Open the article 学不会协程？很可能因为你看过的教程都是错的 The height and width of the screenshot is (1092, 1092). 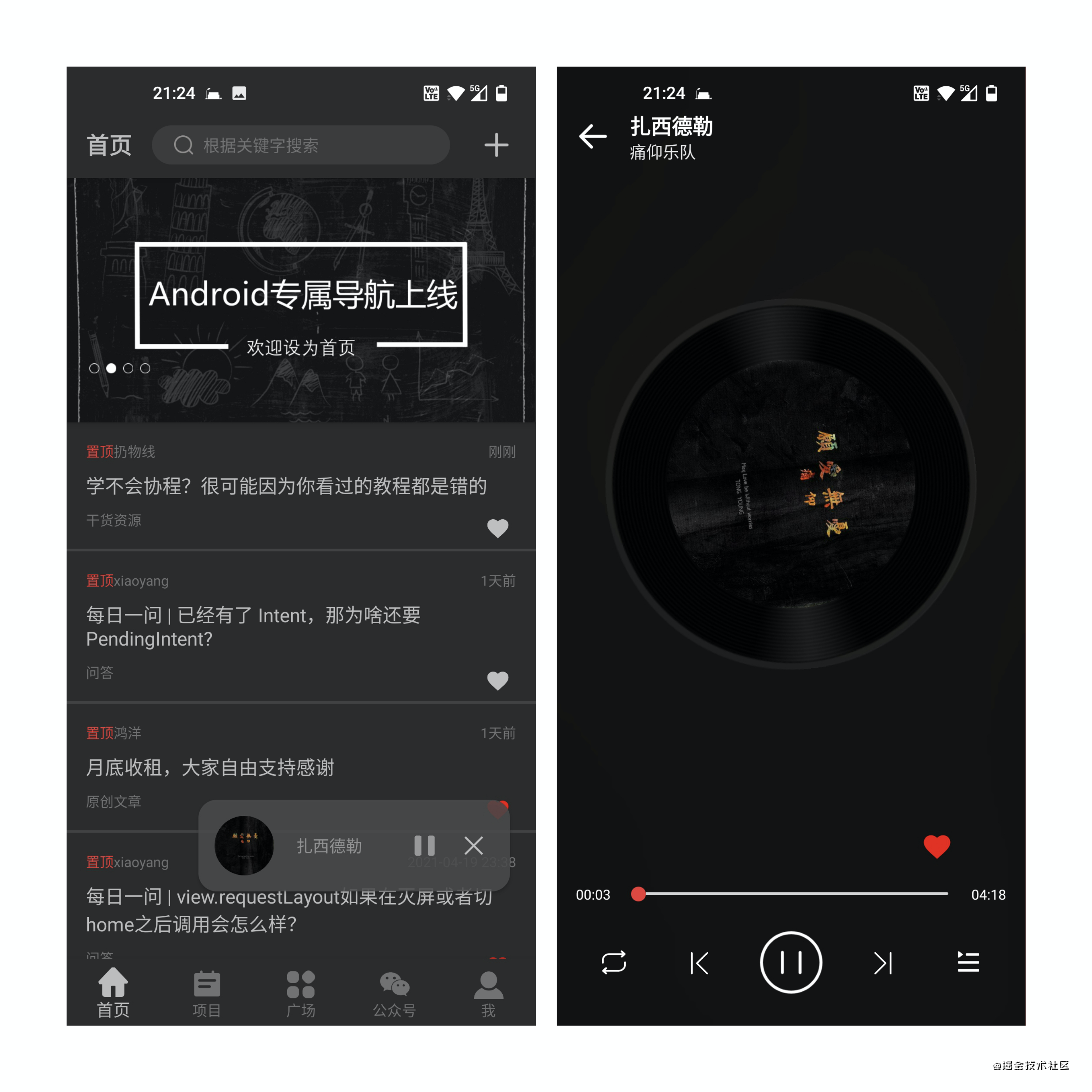click(x=286, y=486)
